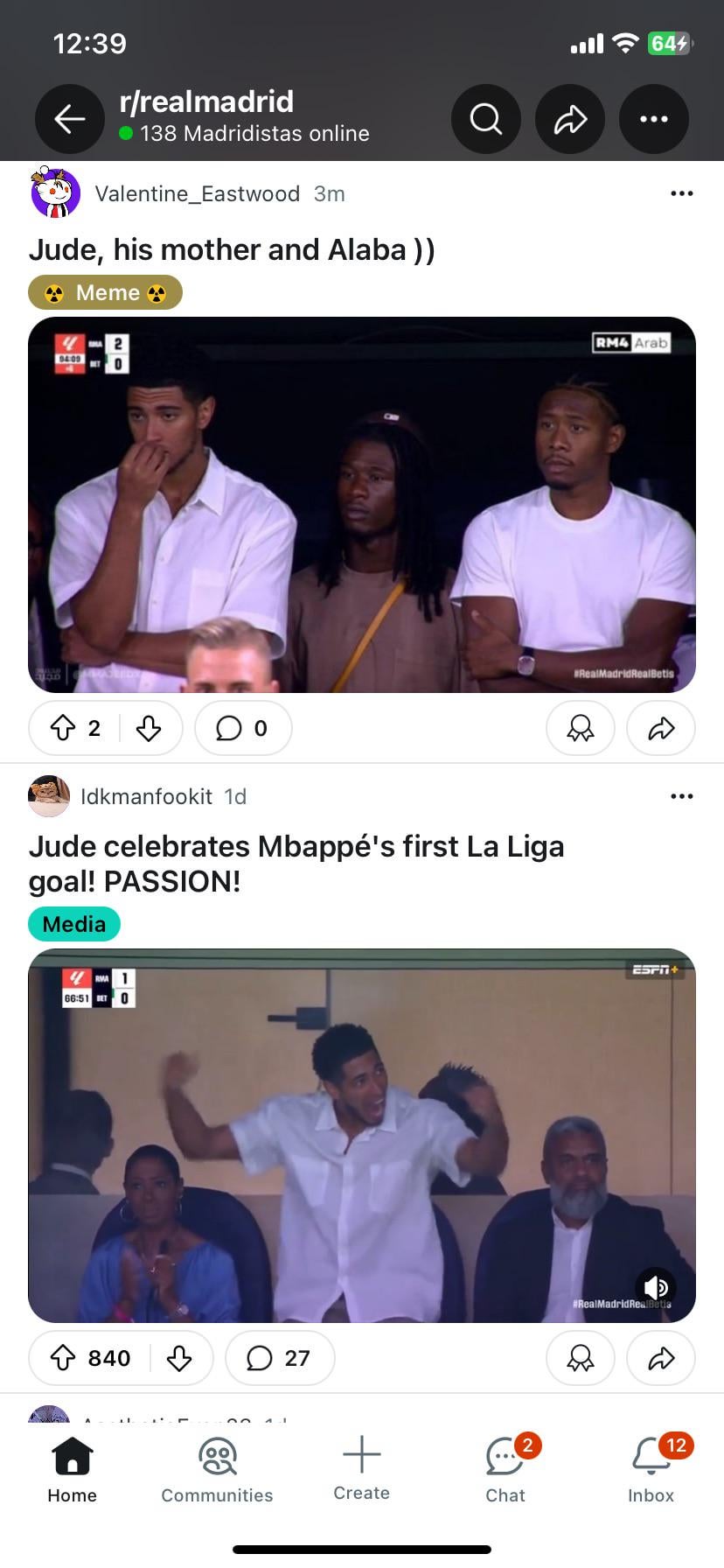The image size is (724, 1568).
Task: Go back using the arrow button
Action: click(x=69, y=119)
